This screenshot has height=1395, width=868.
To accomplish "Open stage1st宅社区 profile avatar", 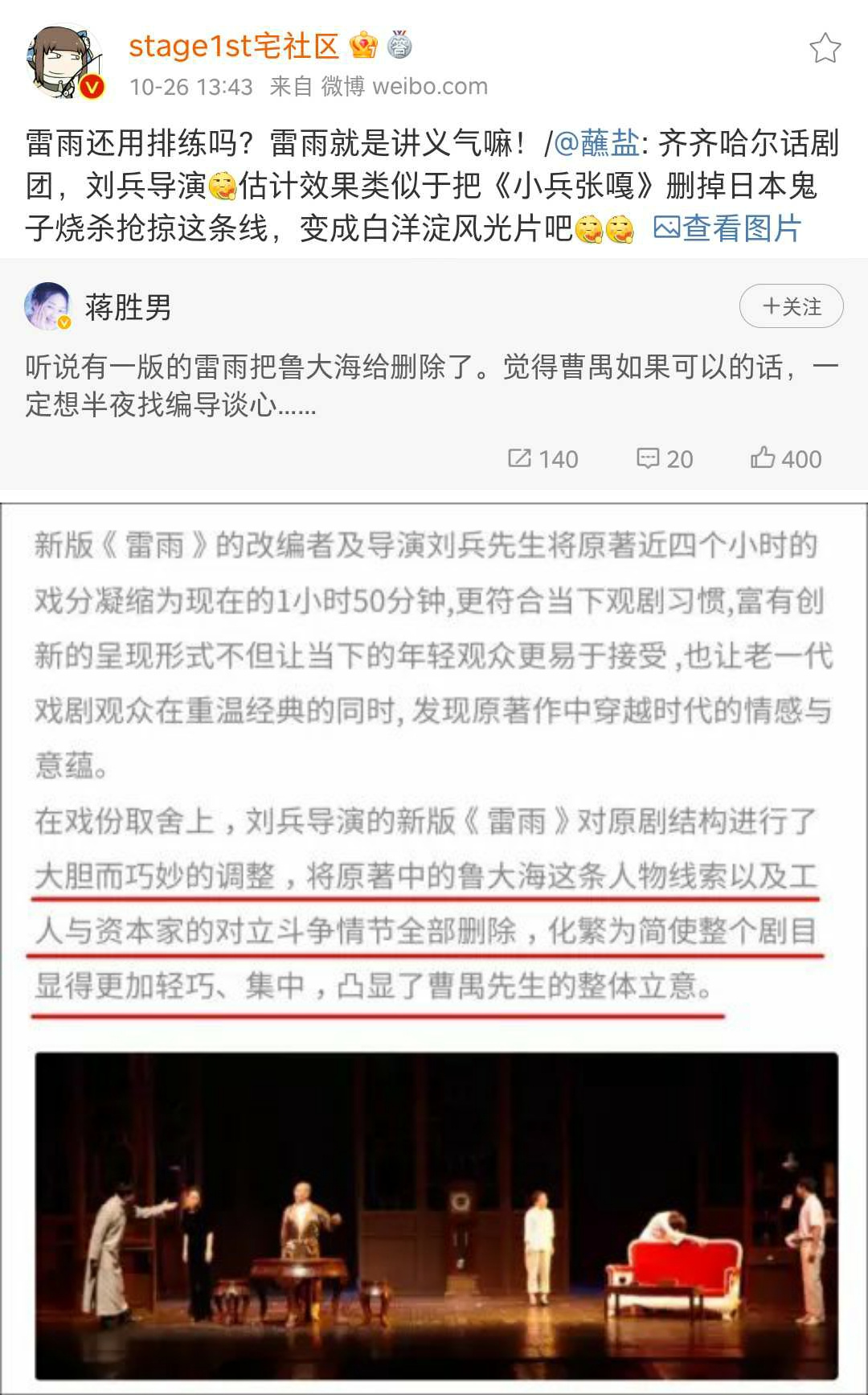I will (x=66, y=63).
